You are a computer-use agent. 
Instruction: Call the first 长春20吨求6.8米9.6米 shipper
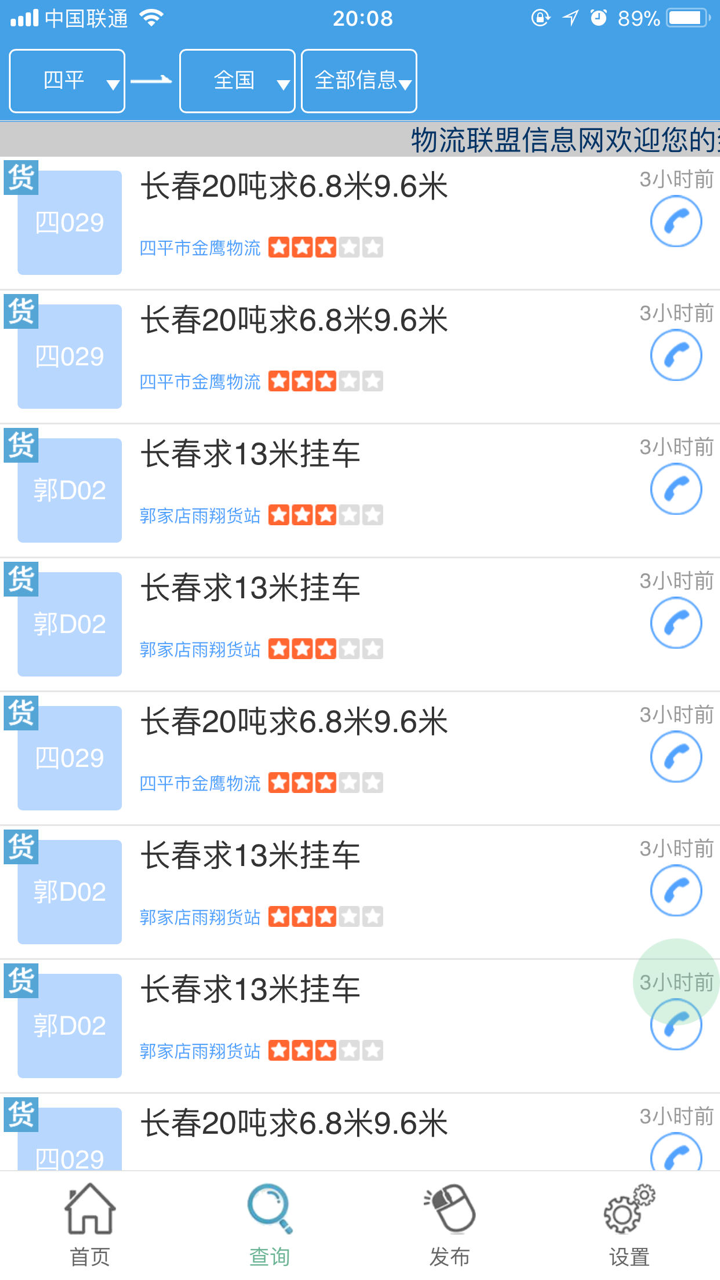point(676,221)
